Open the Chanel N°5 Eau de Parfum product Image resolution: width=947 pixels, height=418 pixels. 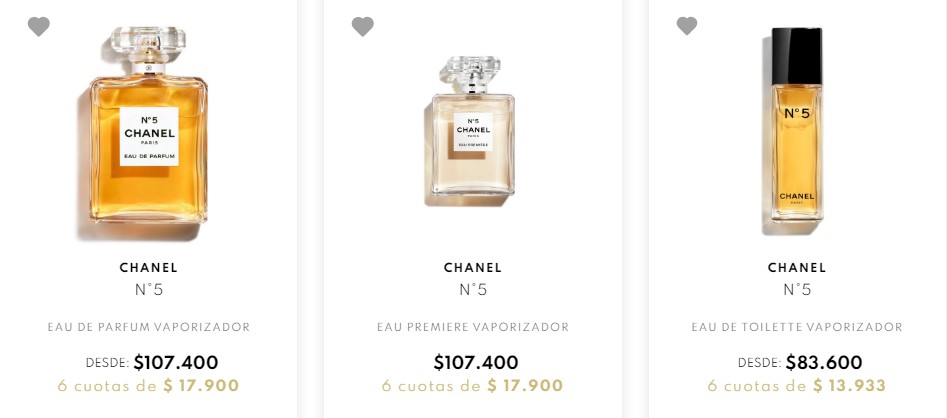tap(148, 134)
